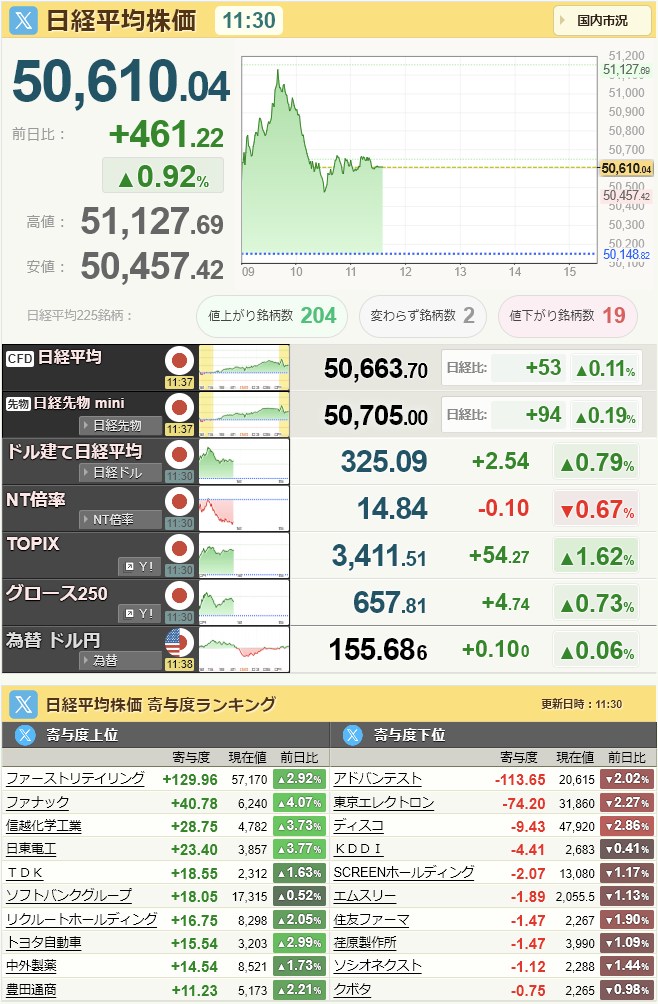Open the 日経先物 button

pos(120,425)
